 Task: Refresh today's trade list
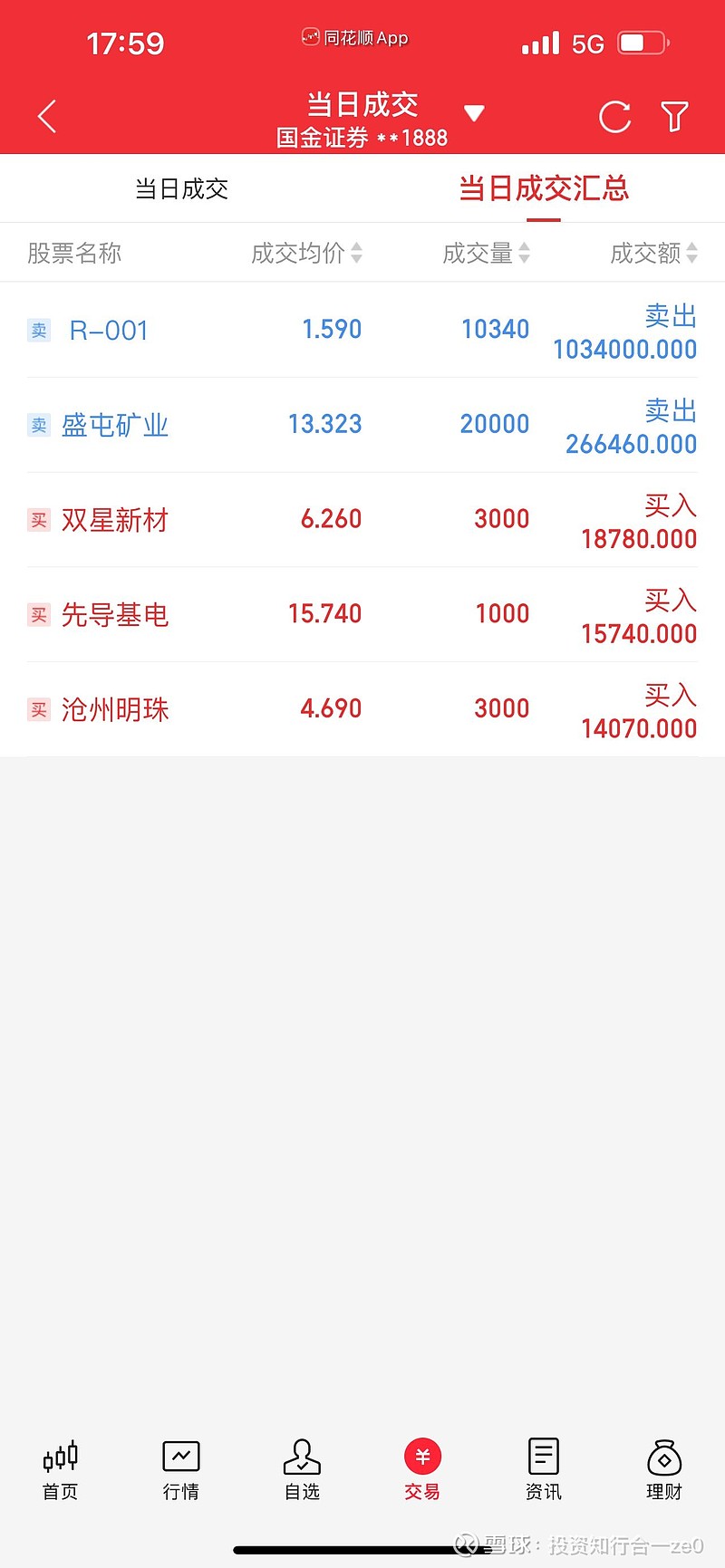coord(614,117)
